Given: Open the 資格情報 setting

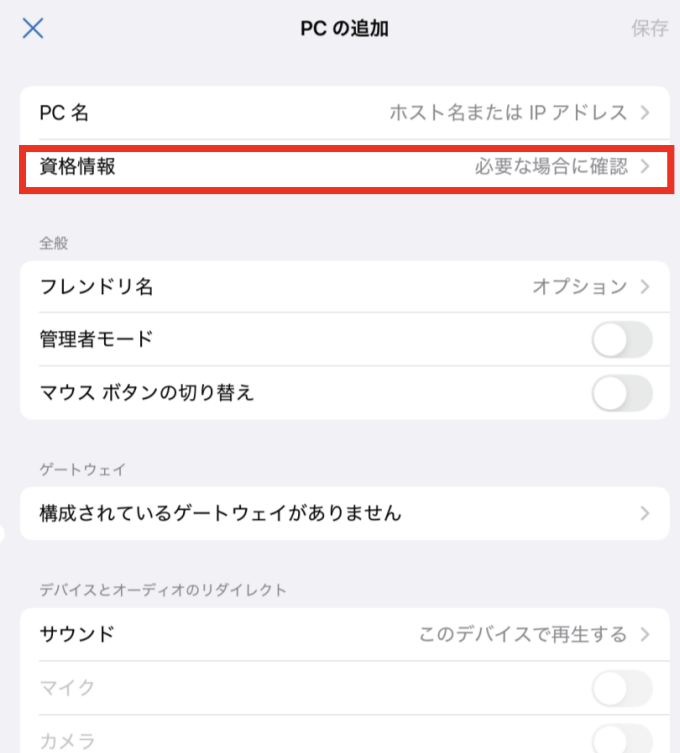Looking at the screenshot, I should click(344, 167).
